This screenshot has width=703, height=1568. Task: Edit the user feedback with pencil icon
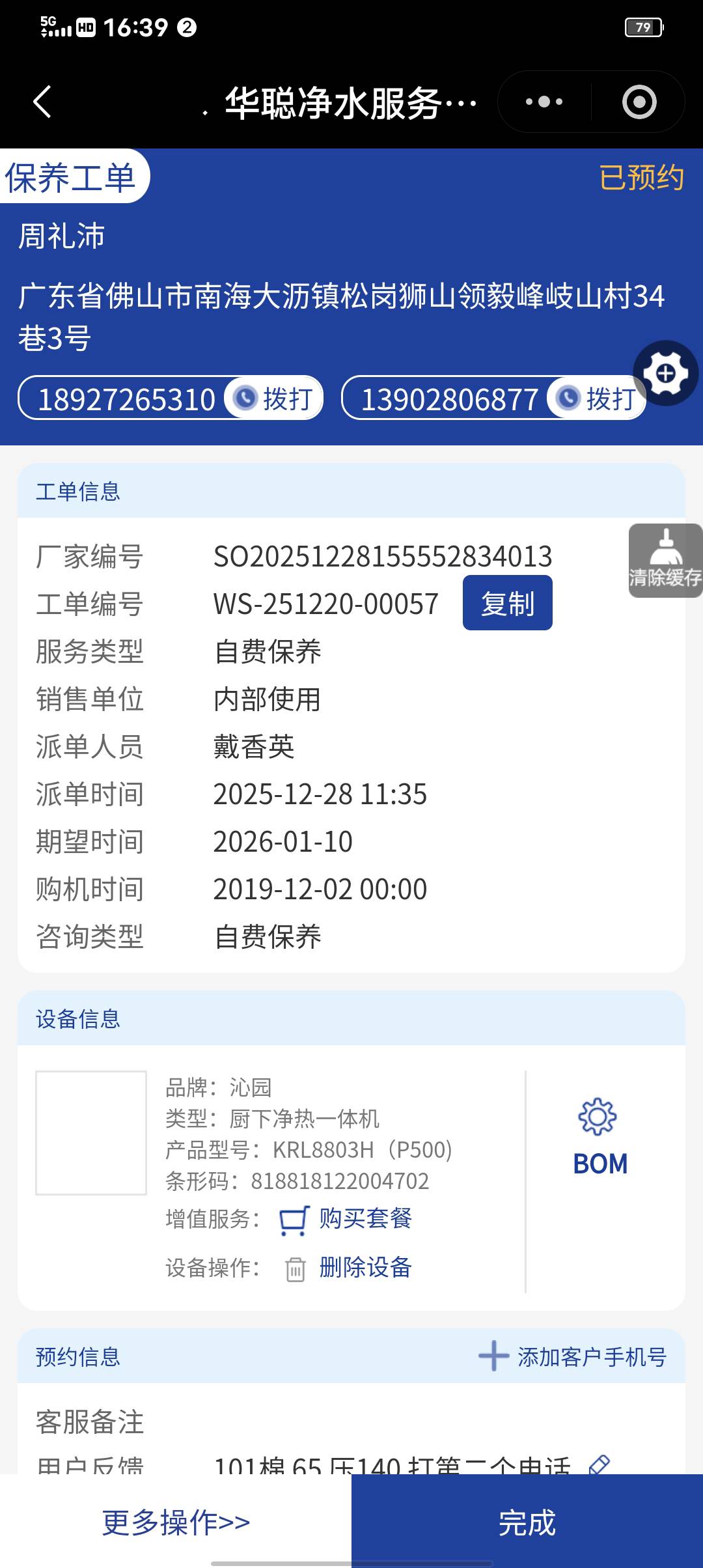[599, 1464]
